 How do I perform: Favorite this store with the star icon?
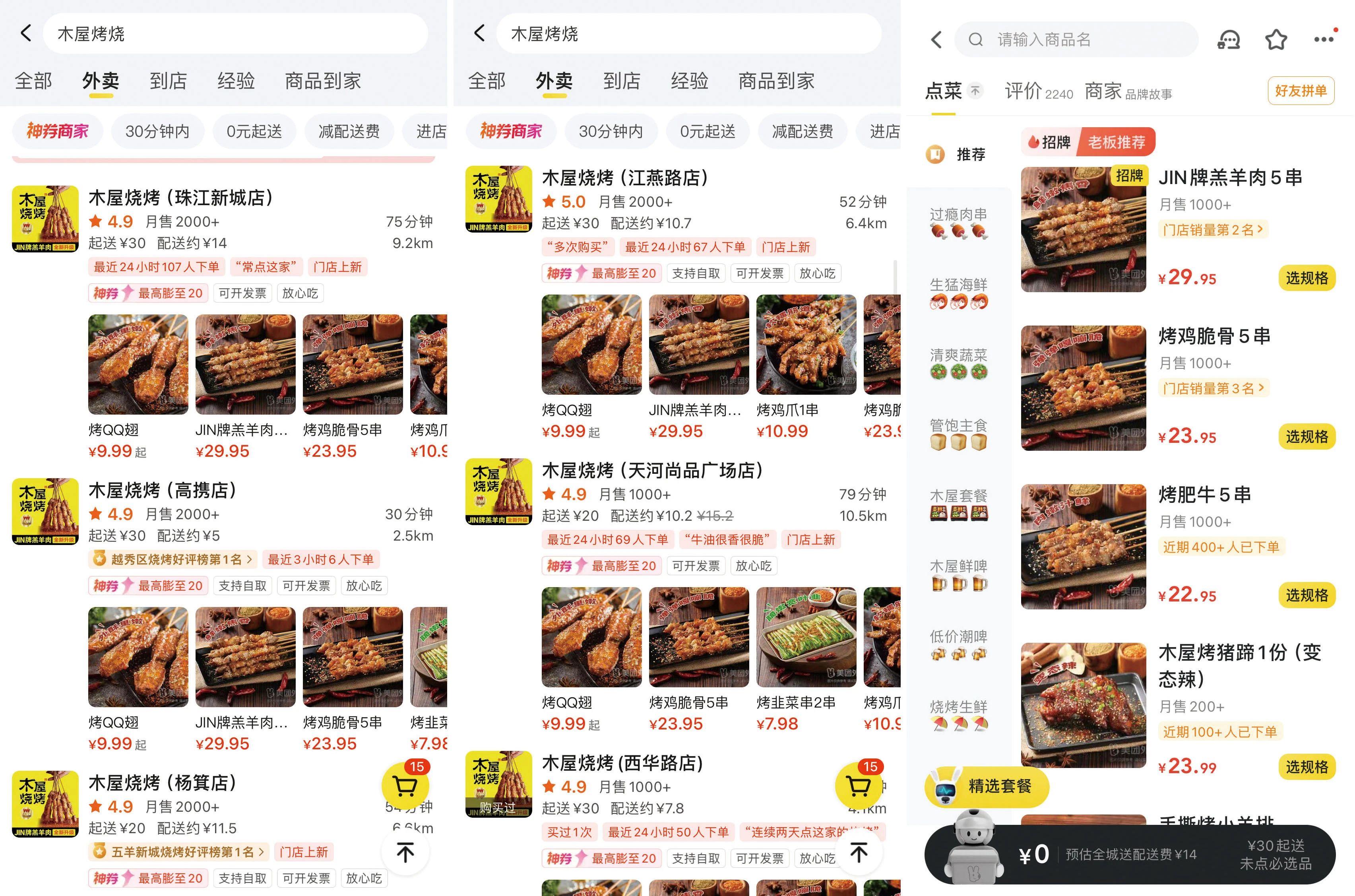(x=1276, y=39)
